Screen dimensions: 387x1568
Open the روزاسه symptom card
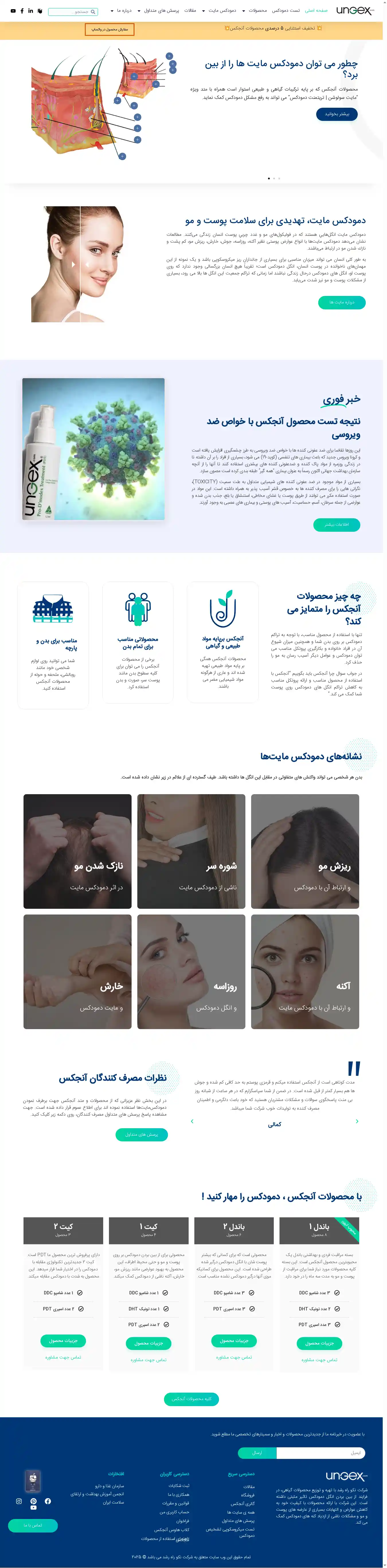click(x=191, y=972)
